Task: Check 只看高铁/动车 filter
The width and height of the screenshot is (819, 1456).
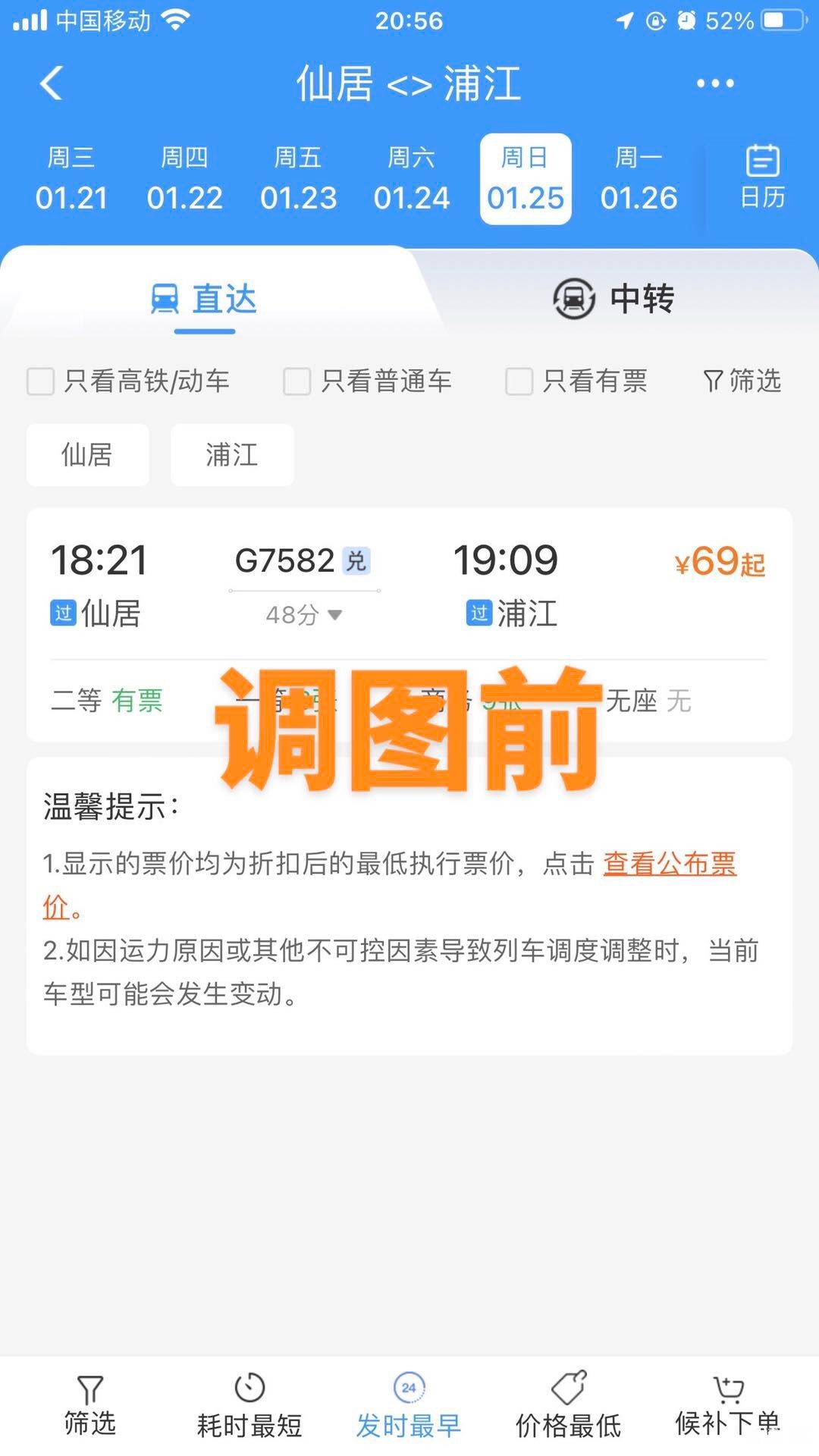Action: point(41,381)
